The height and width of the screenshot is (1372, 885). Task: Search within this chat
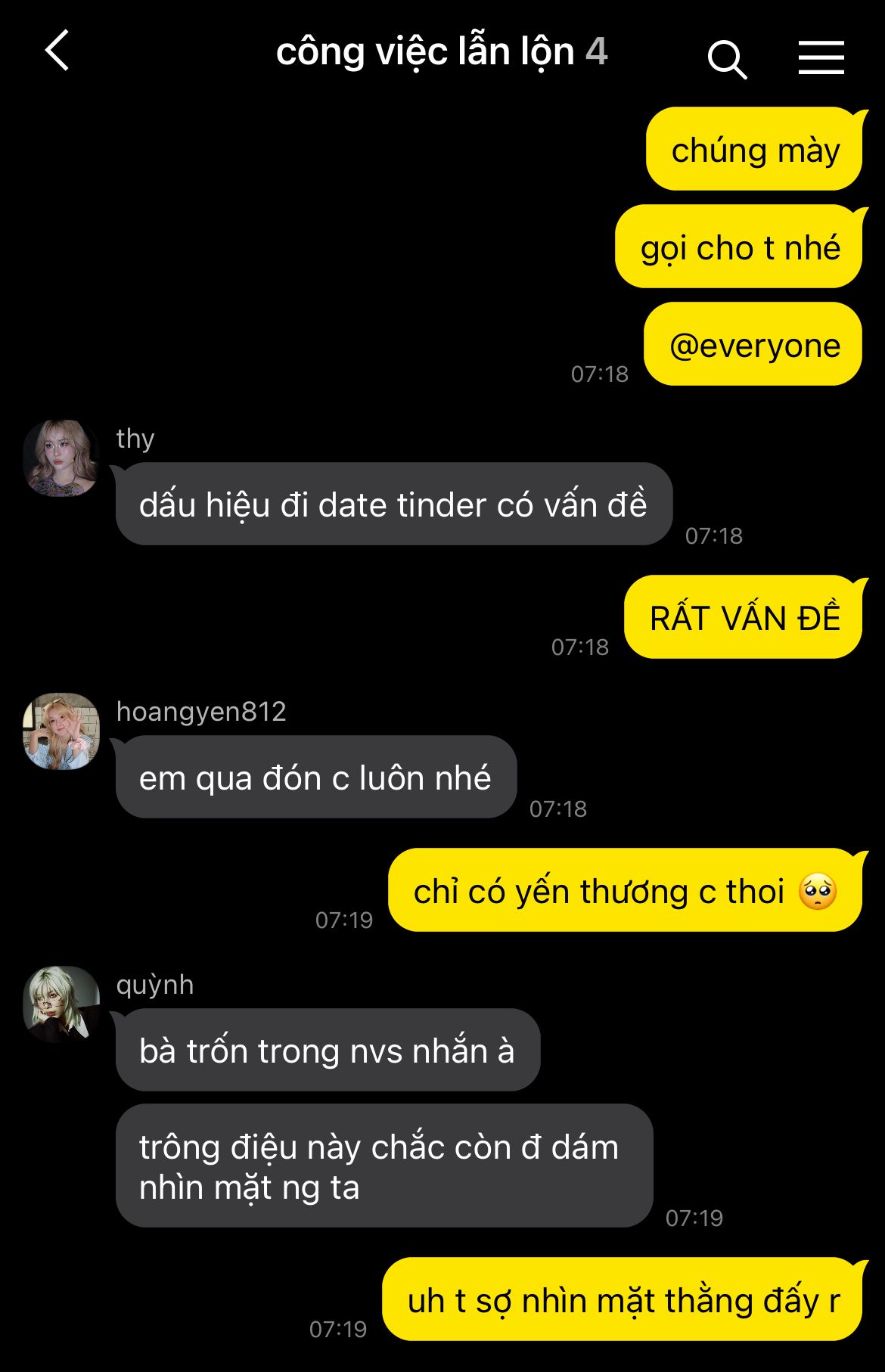(x=727, y=59)
